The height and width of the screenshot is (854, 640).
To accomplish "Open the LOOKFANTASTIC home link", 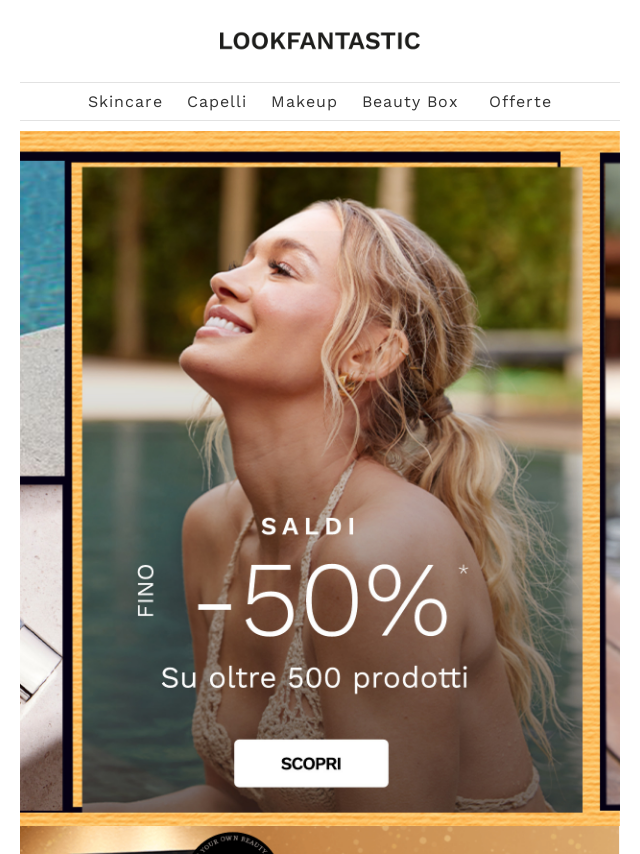I will point(319,42).
